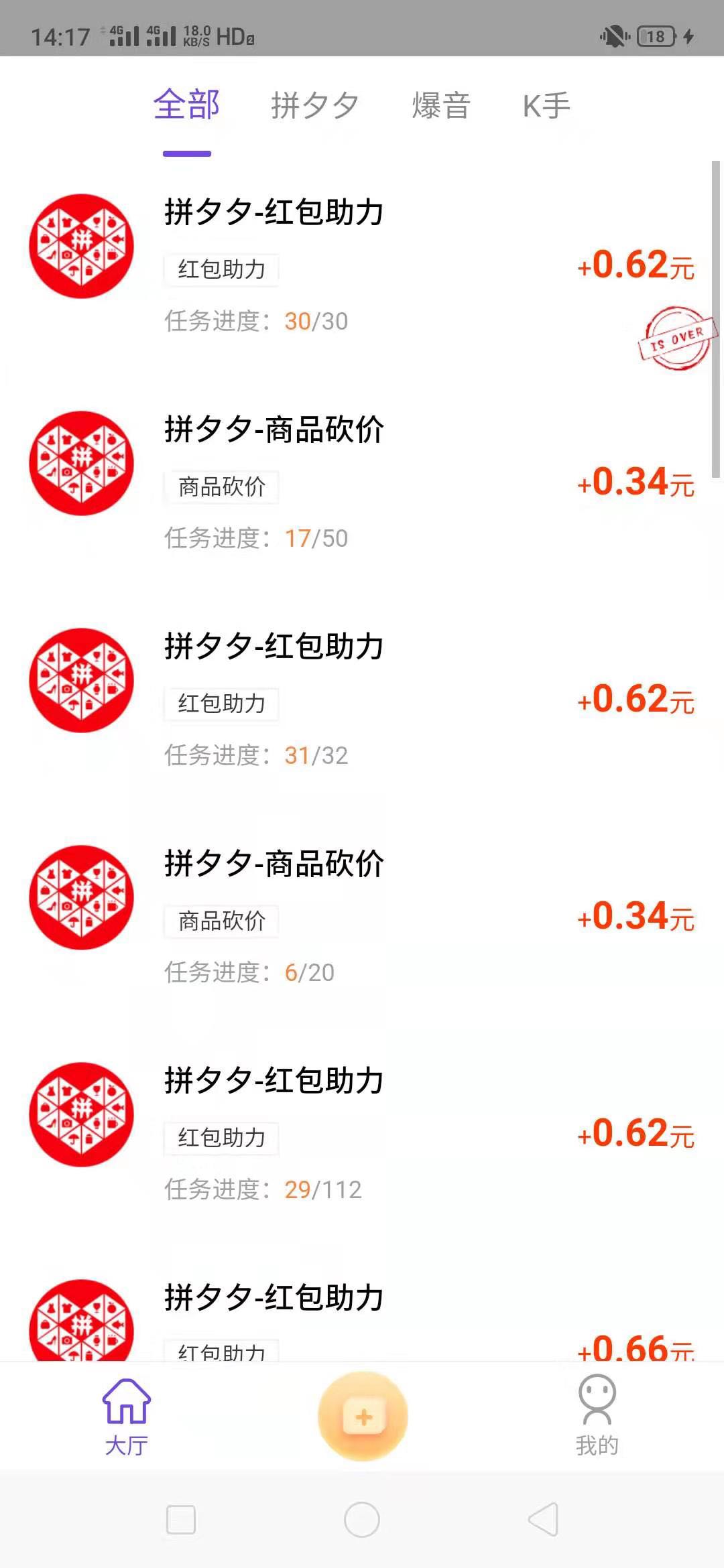Go back using the system back button
724x1568 pixels.
(544, 1519)
